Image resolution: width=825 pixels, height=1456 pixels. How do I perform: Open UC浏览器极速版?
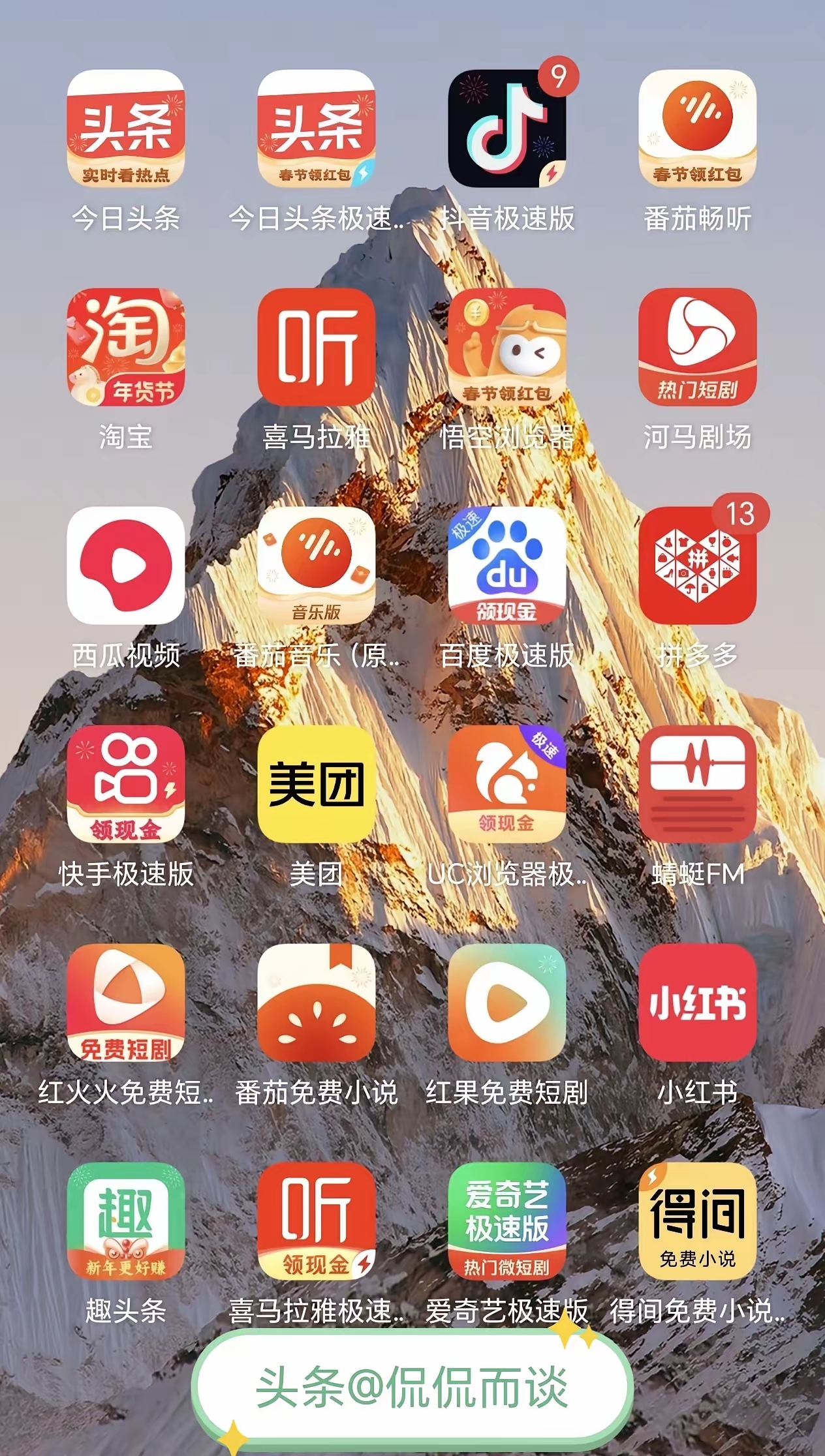click(507, 784)
